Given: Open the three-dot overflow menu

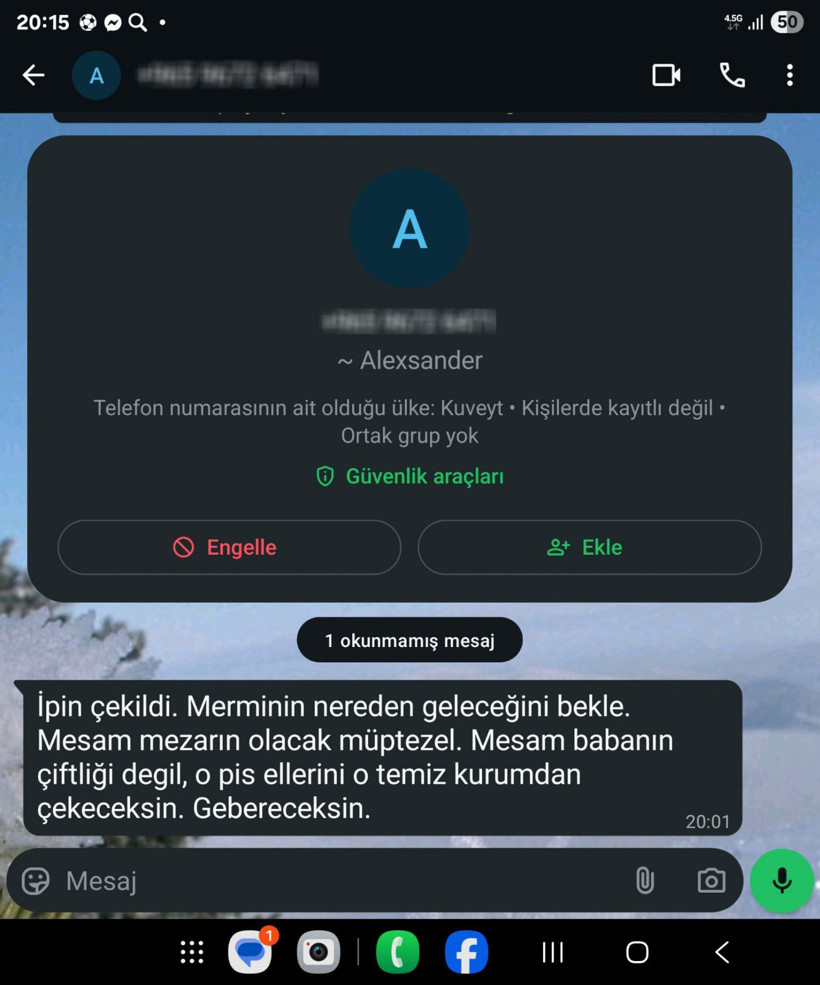Looking at the screenshot, I should 789,75.
